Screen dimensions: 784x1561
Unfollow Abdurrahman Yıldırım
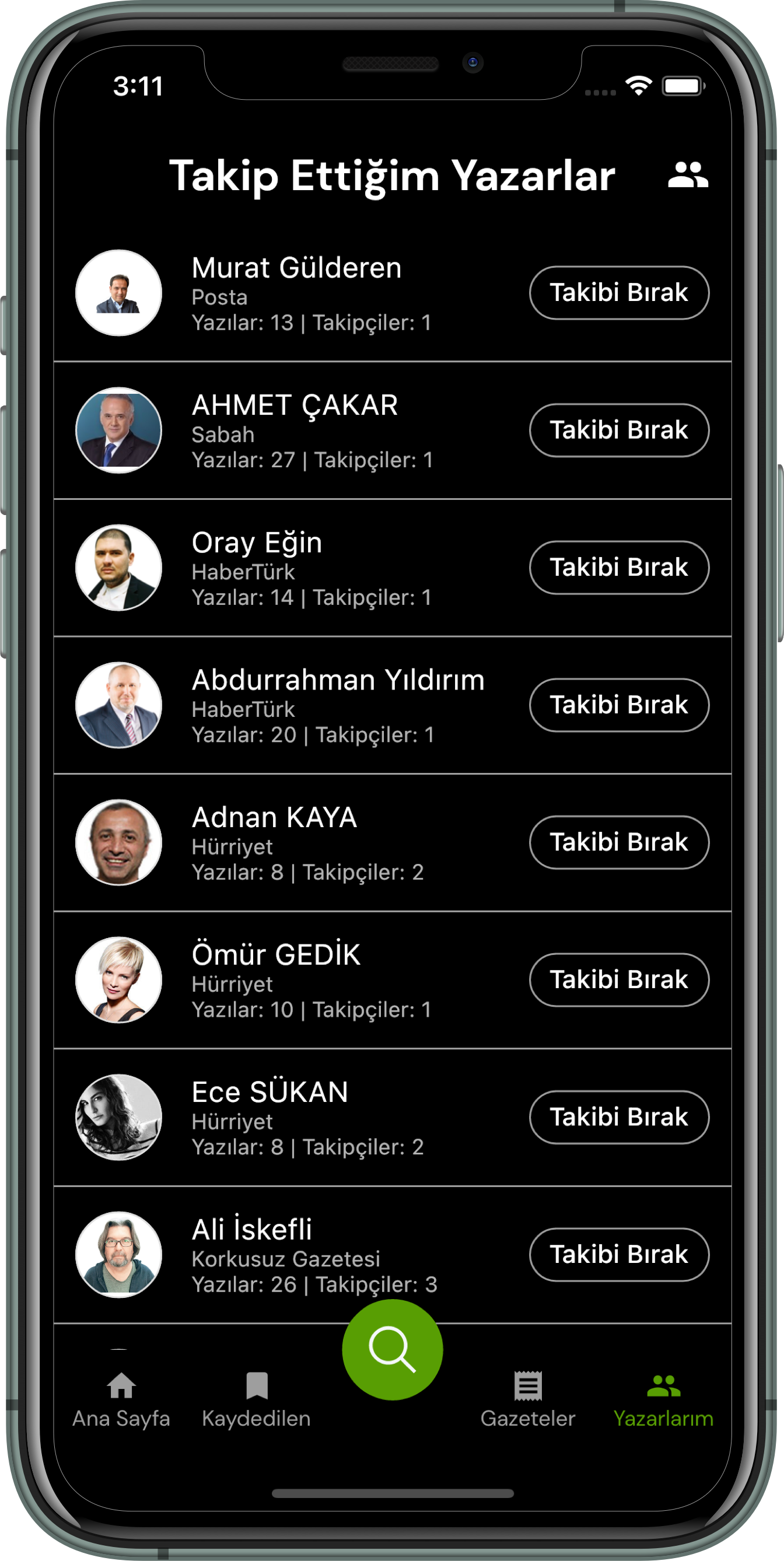click(x=618, y=705)
